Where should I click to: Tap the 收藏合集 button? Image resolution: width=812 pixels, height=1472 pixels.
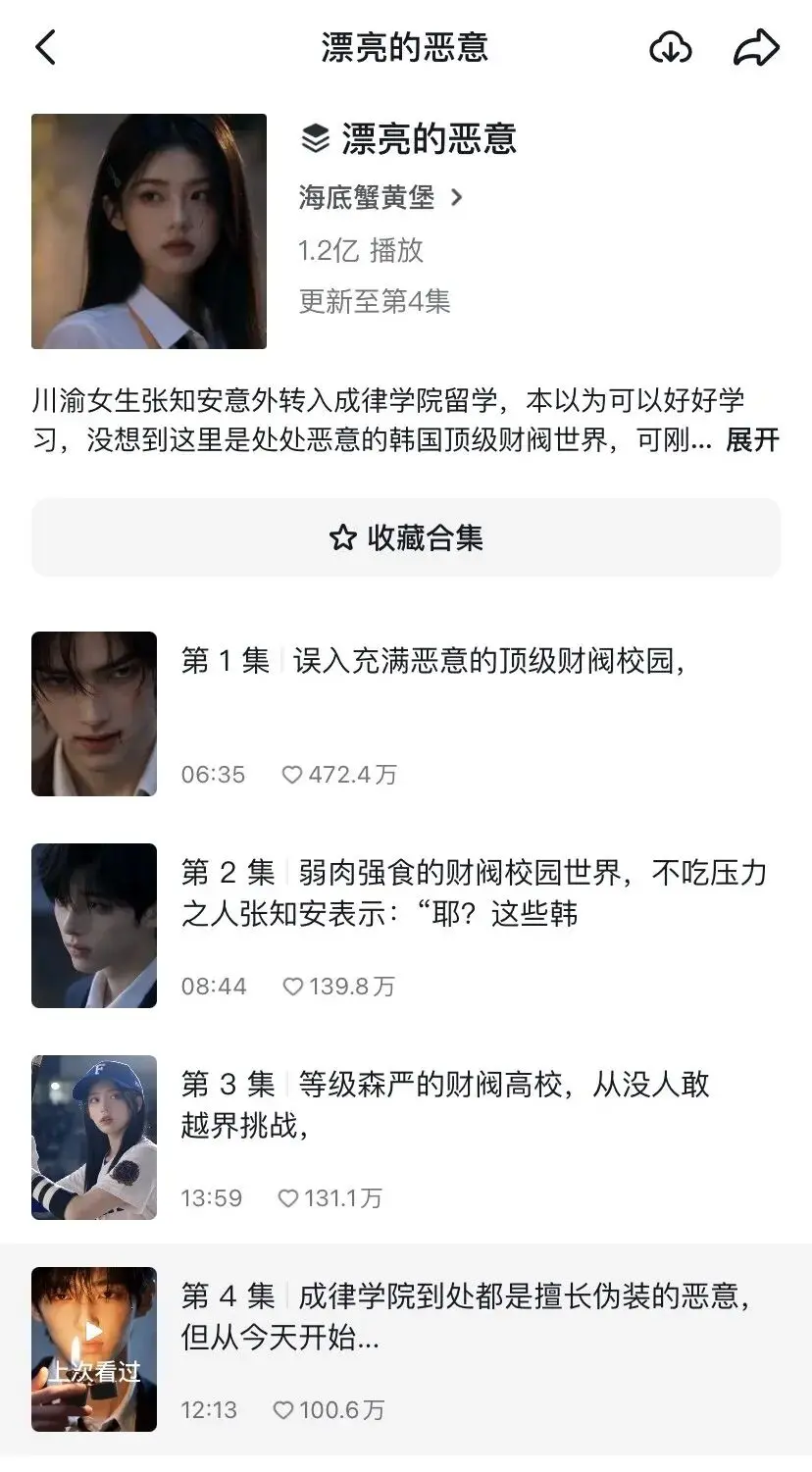[406, 537]
